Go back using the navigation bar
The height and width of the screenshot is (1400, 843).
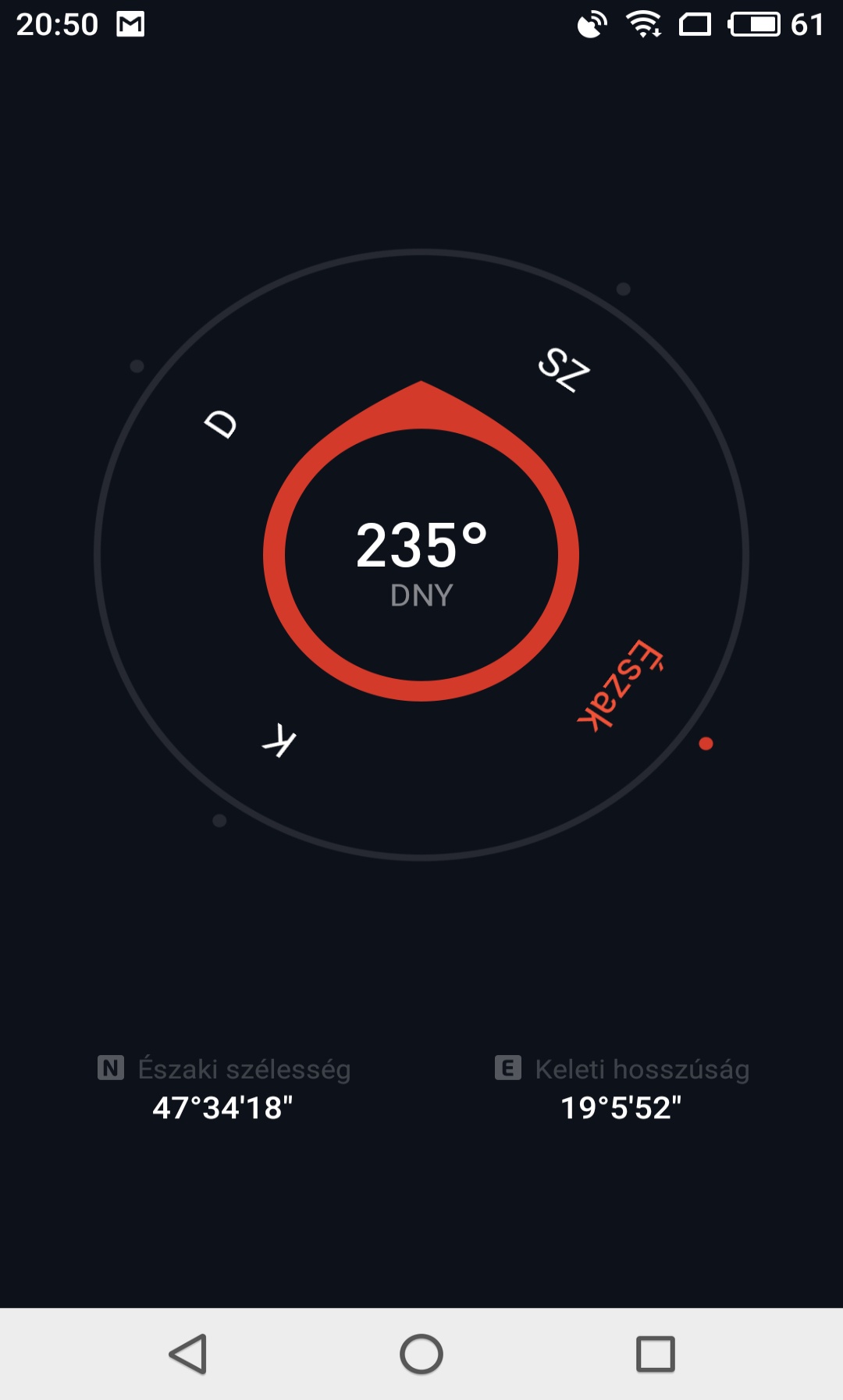pyautogui.click(x=188, y=1354)
